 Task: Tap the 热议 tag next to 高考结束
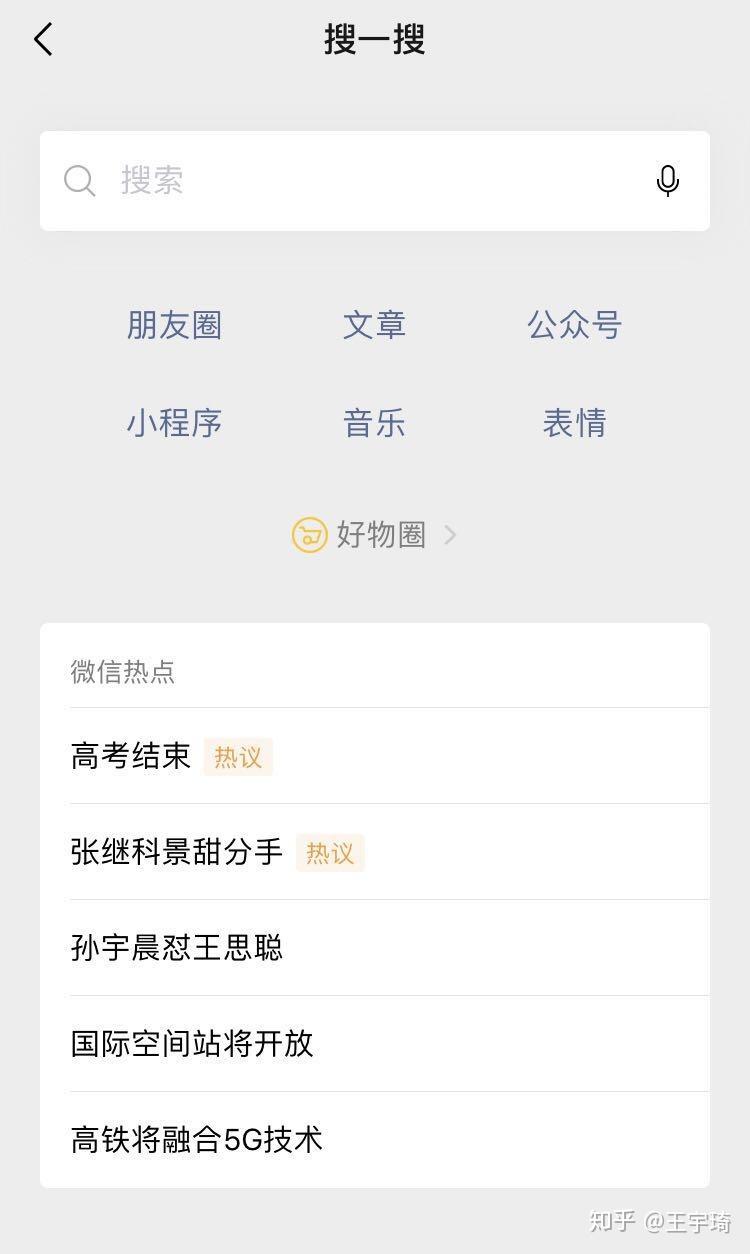click(238, 757)
